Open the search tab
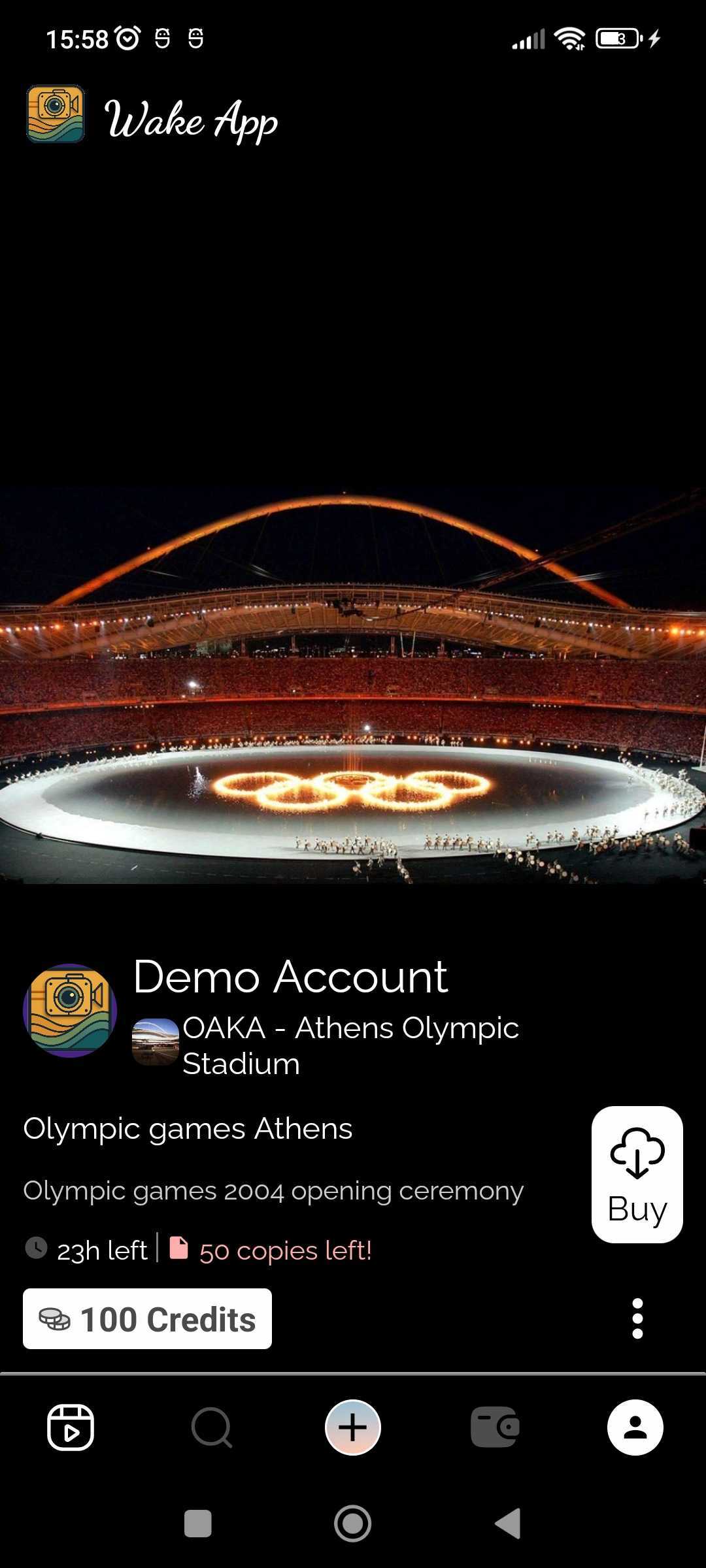This screenshot has height=1568, width=706. coord(212,1428)
